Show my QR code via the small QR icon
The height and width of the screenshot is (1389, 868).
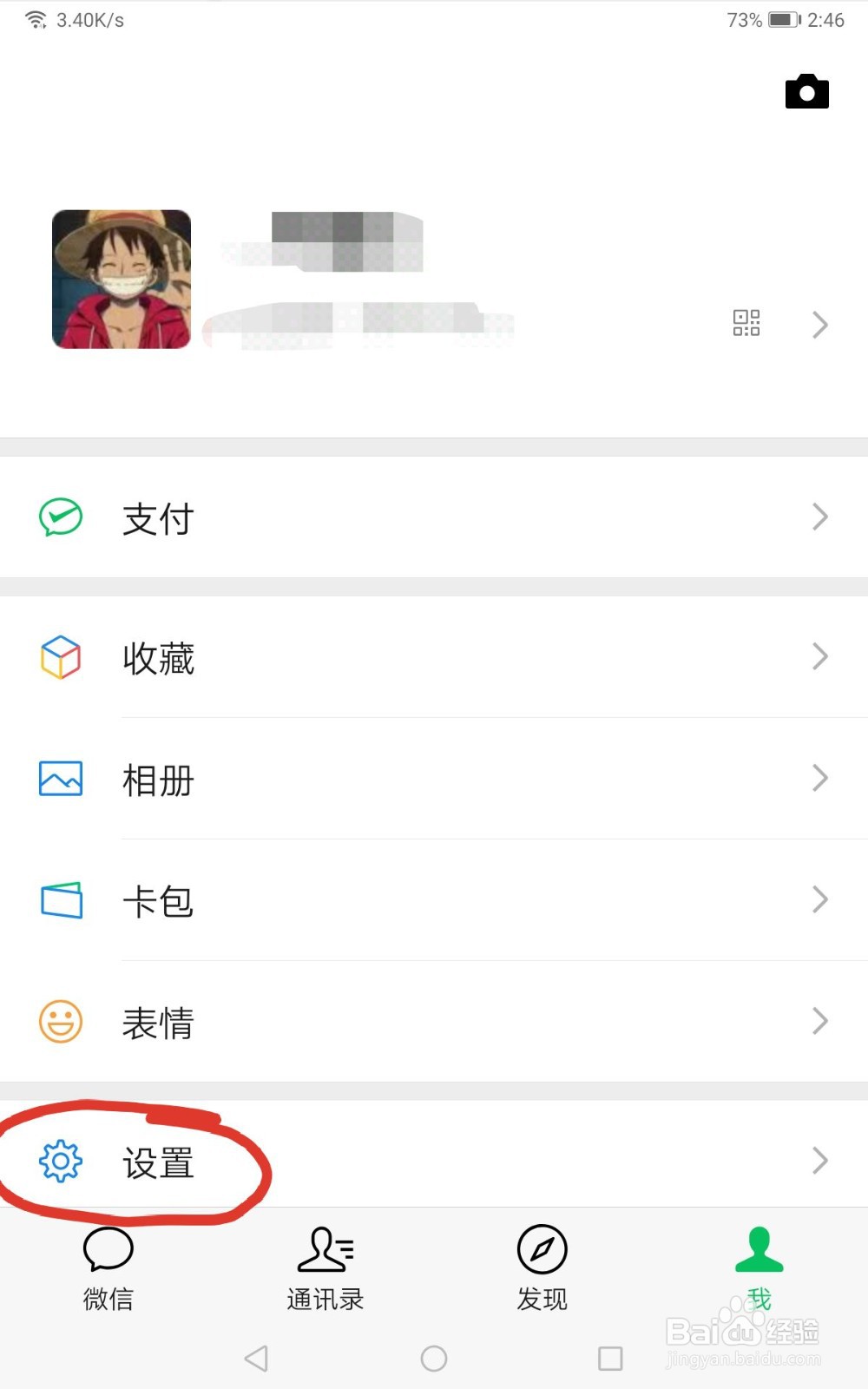click(x=746, y=323)
